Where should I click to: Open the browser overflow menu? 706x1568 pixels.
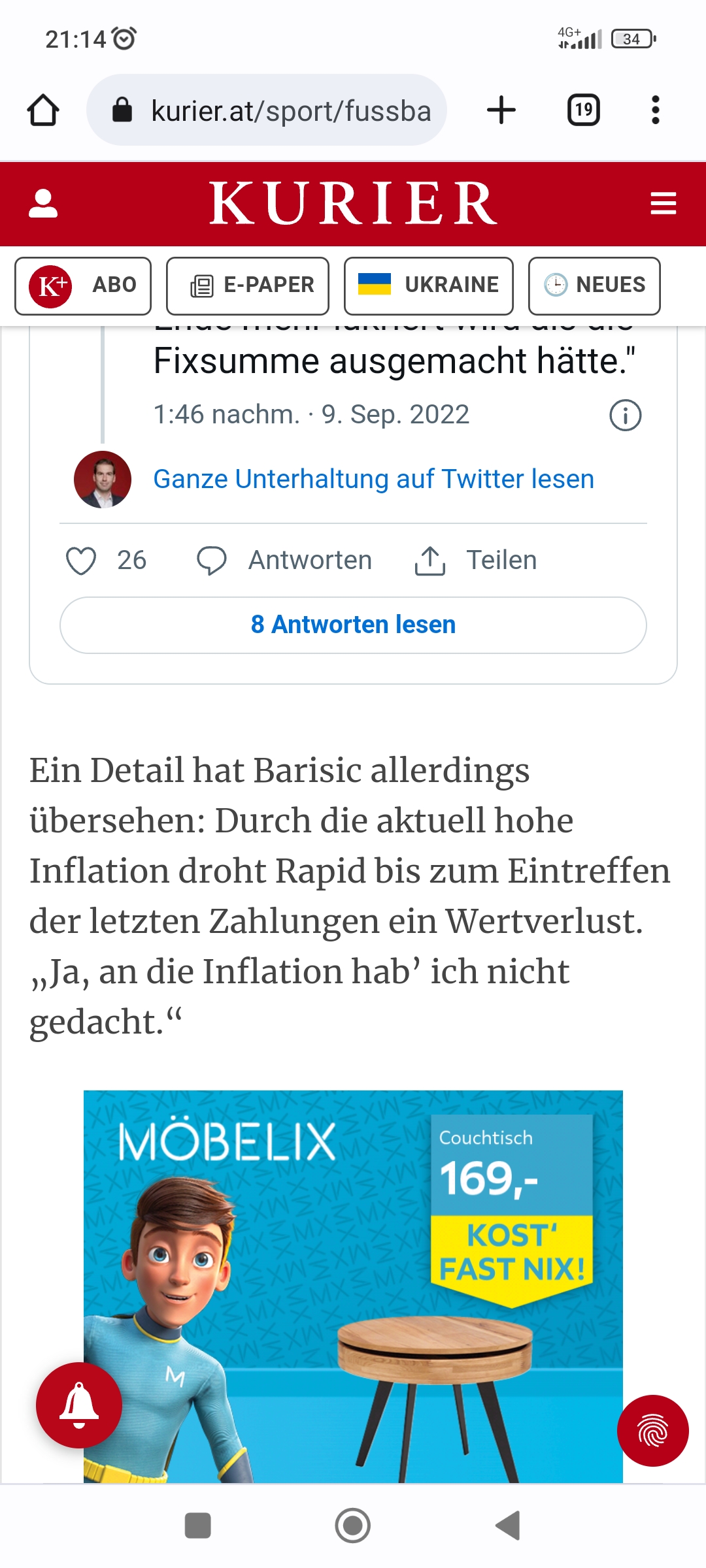pyautogui.click(x=656, y=110)
